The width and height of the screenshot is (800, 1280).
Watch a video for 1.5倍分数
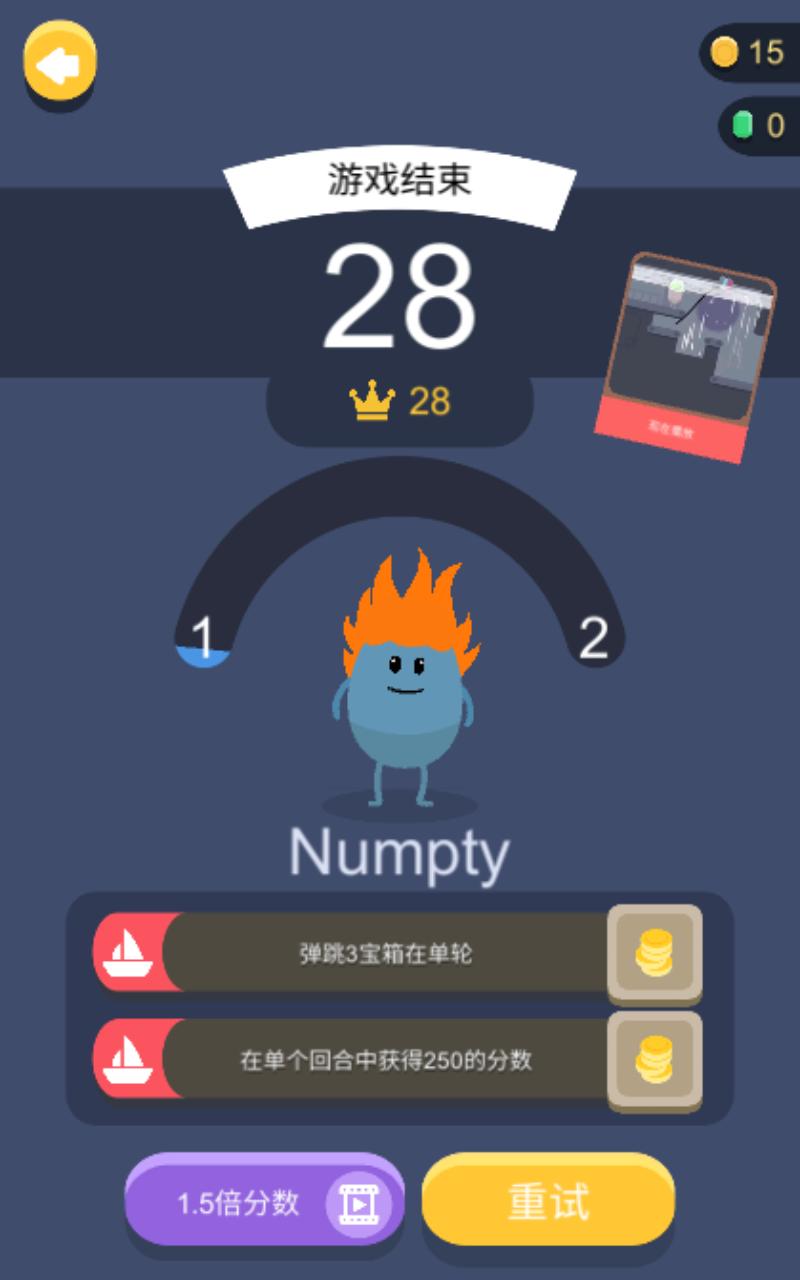pyautogui.click(x=264, y=1202)
